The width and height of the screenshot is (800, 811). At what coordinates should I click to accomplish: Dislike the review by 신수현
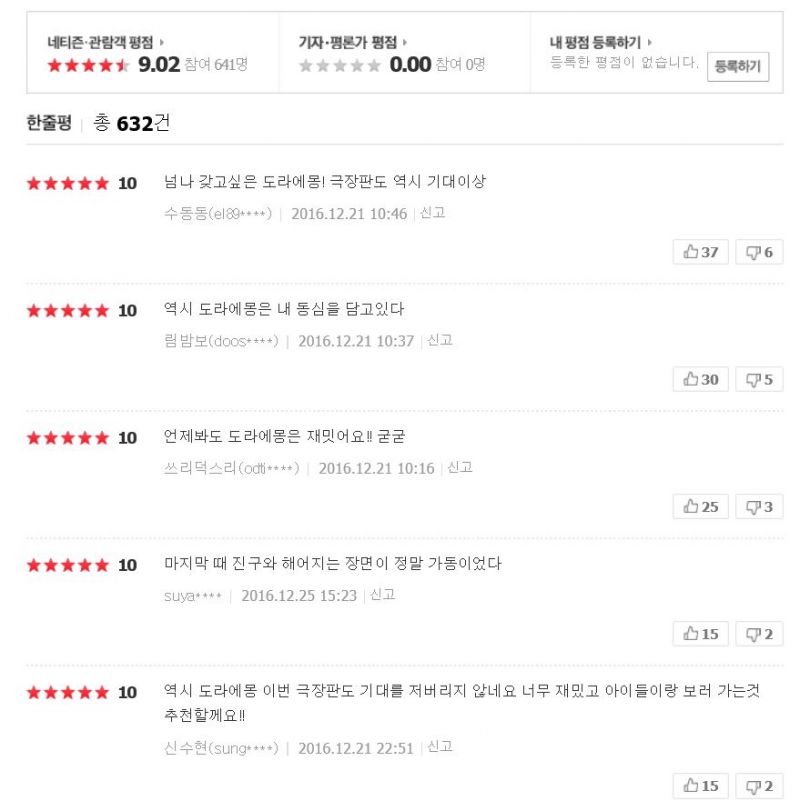[760, 786]
